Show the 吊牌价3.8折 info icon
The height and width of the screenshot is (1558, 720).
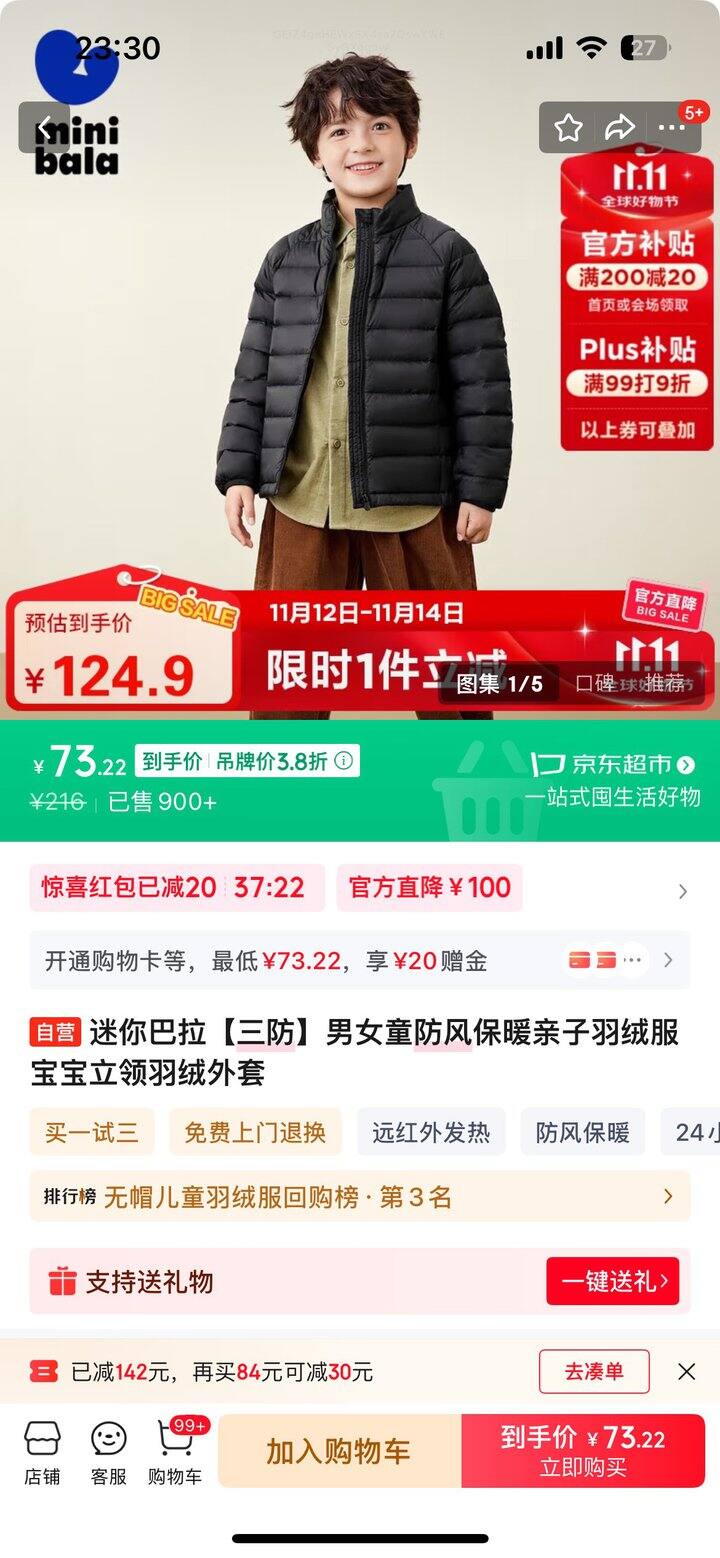coord(343,762)
